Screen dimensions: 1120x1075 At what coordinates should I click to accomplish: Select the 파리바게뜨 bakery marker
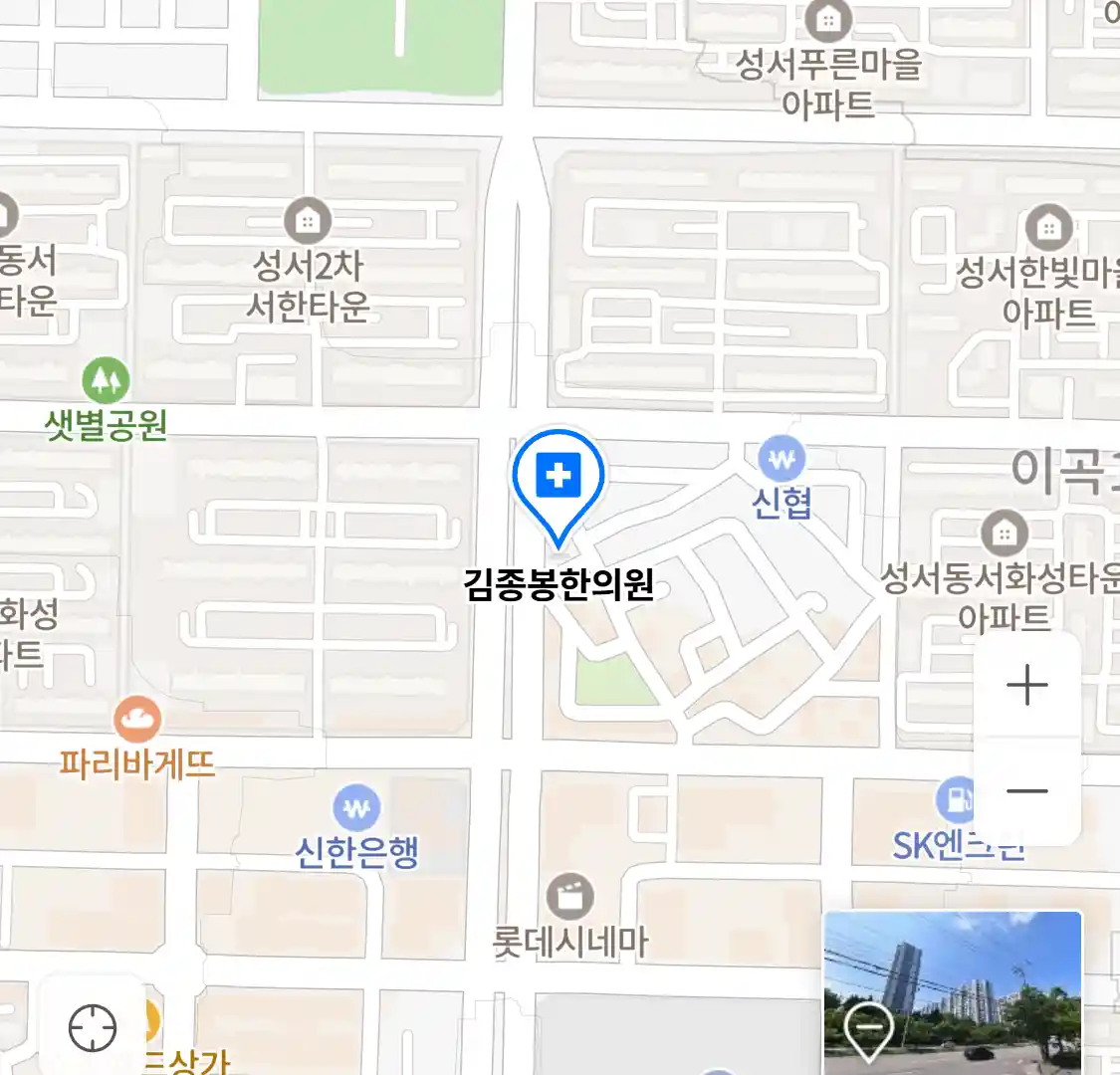pyautogui.click(x=137, y=720)
